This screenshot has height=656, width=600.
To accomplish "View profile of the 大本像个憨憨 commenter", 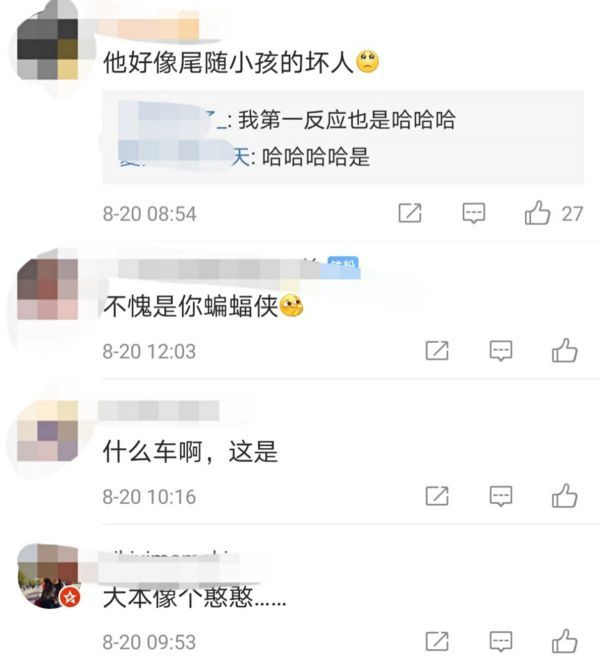I will coord(48,577).
